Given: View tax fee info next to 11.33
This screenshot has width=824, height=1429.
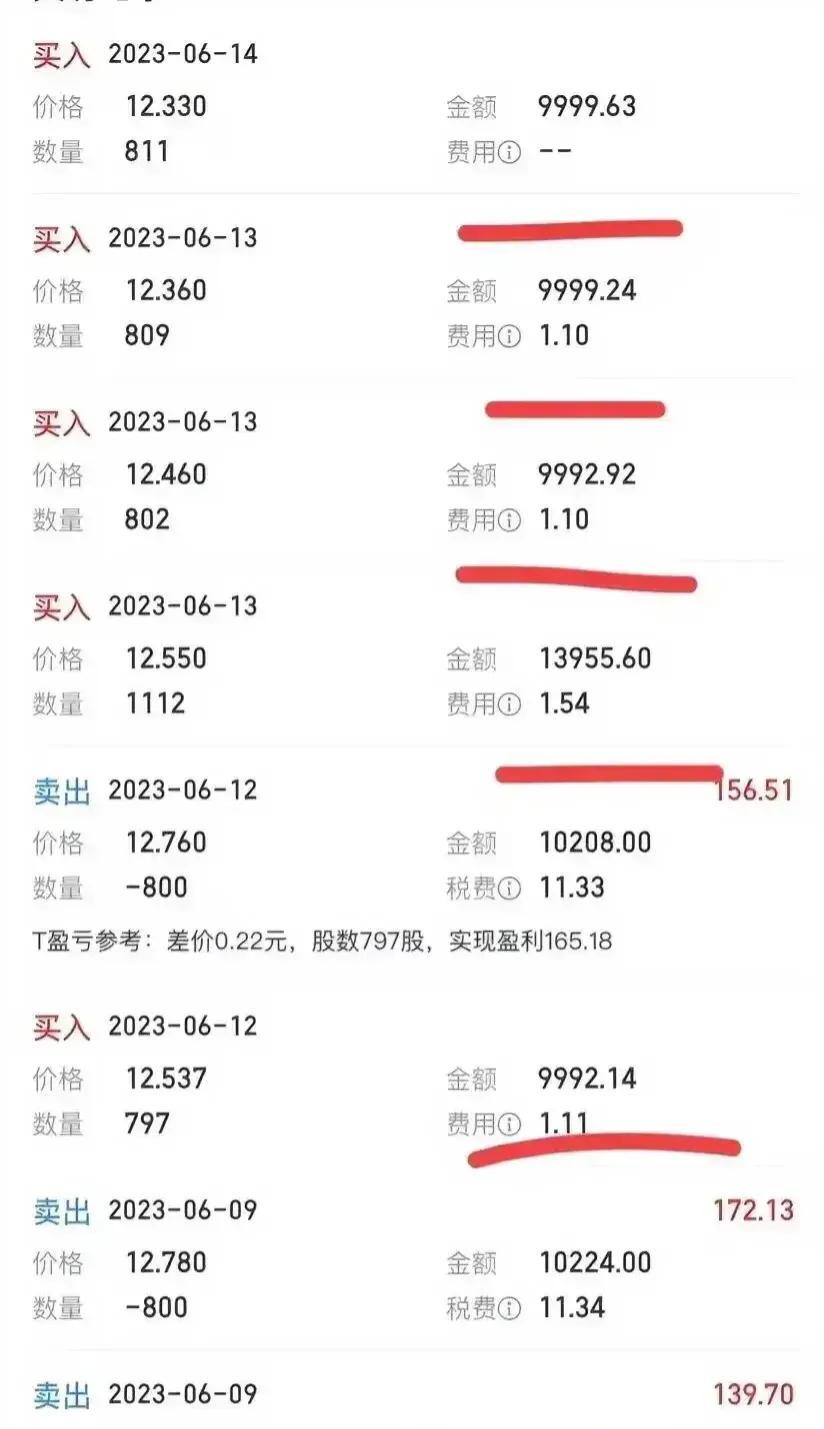Looking at the screenshot, I should click(x=510, y=889).
